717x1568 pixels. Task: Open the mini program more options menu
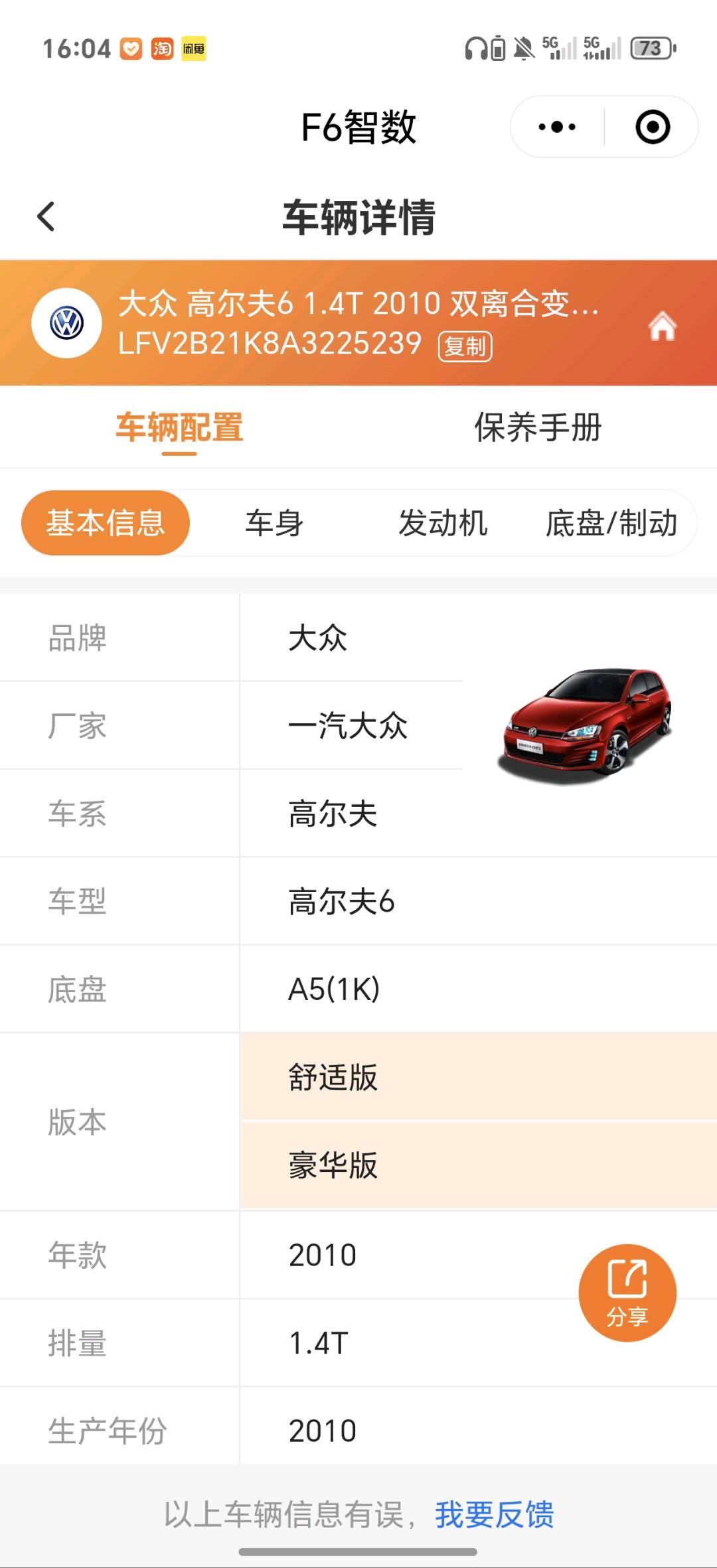click(x=557, y=127)
